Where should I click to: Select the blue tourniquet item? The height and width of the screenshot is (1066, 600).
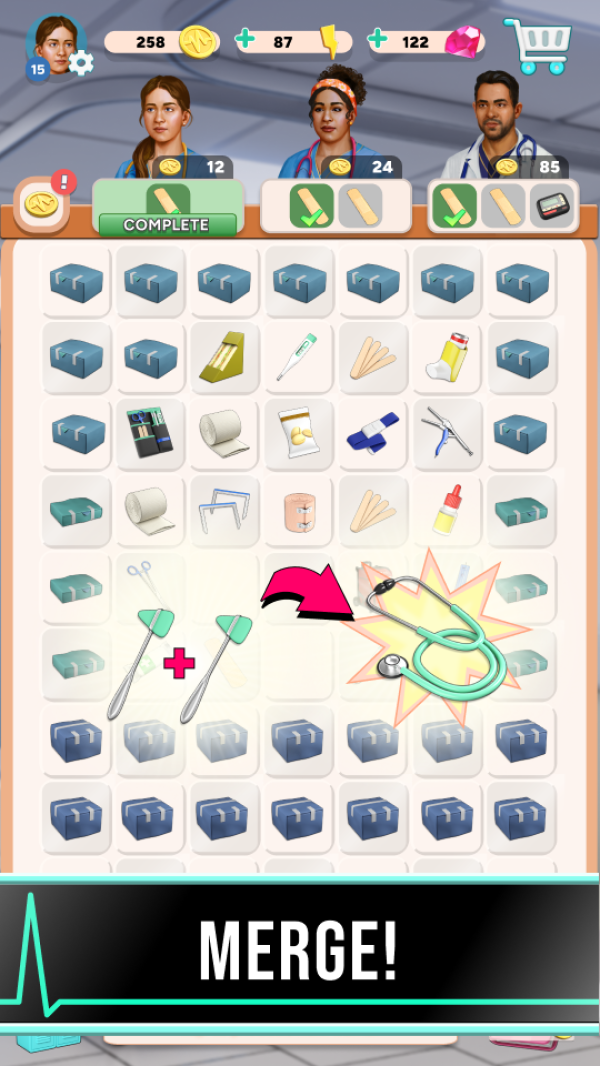[x=372, y=434]
